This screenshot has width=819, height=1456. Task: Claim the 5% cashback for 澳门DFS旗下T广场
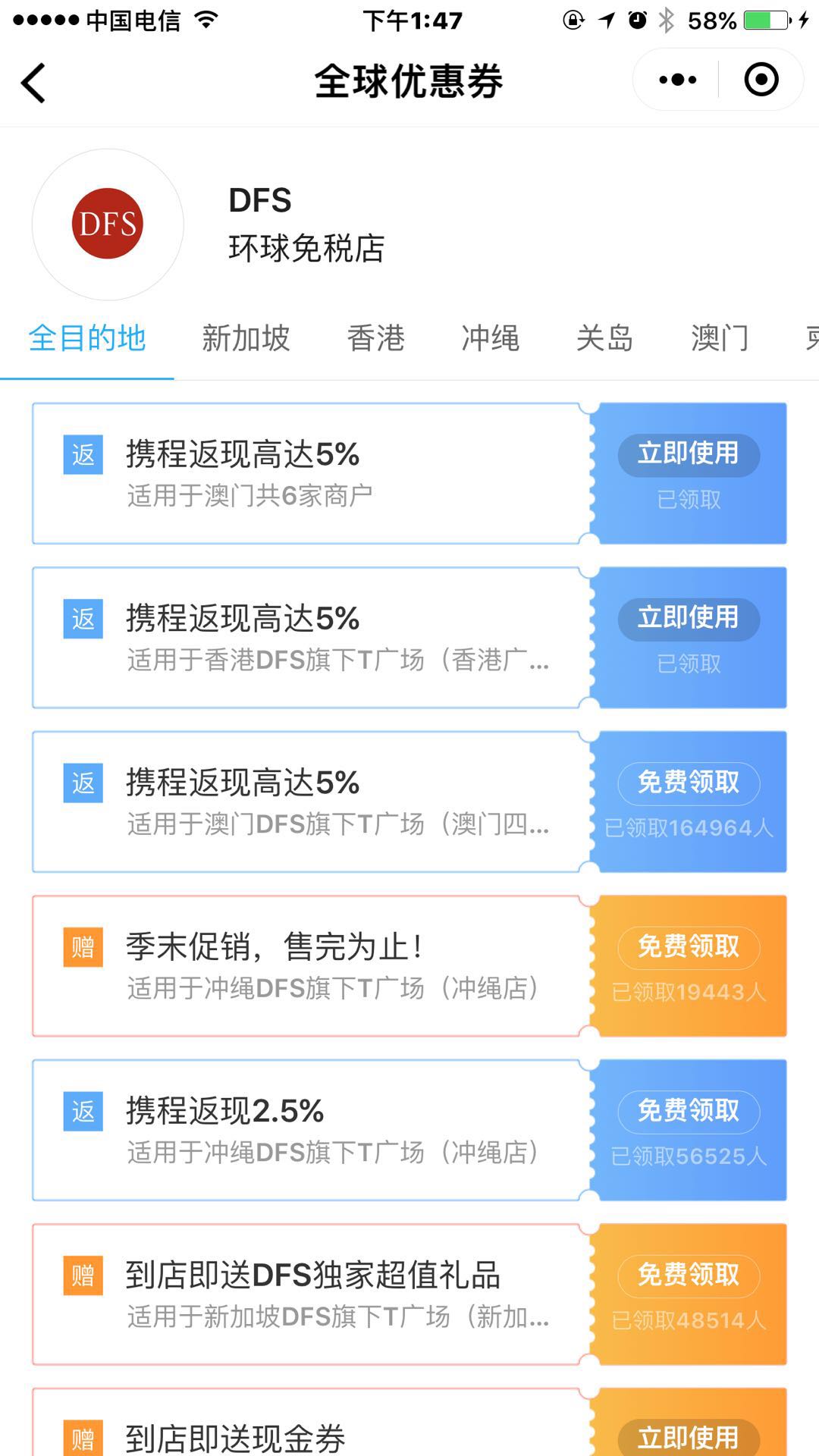point(689,783)
